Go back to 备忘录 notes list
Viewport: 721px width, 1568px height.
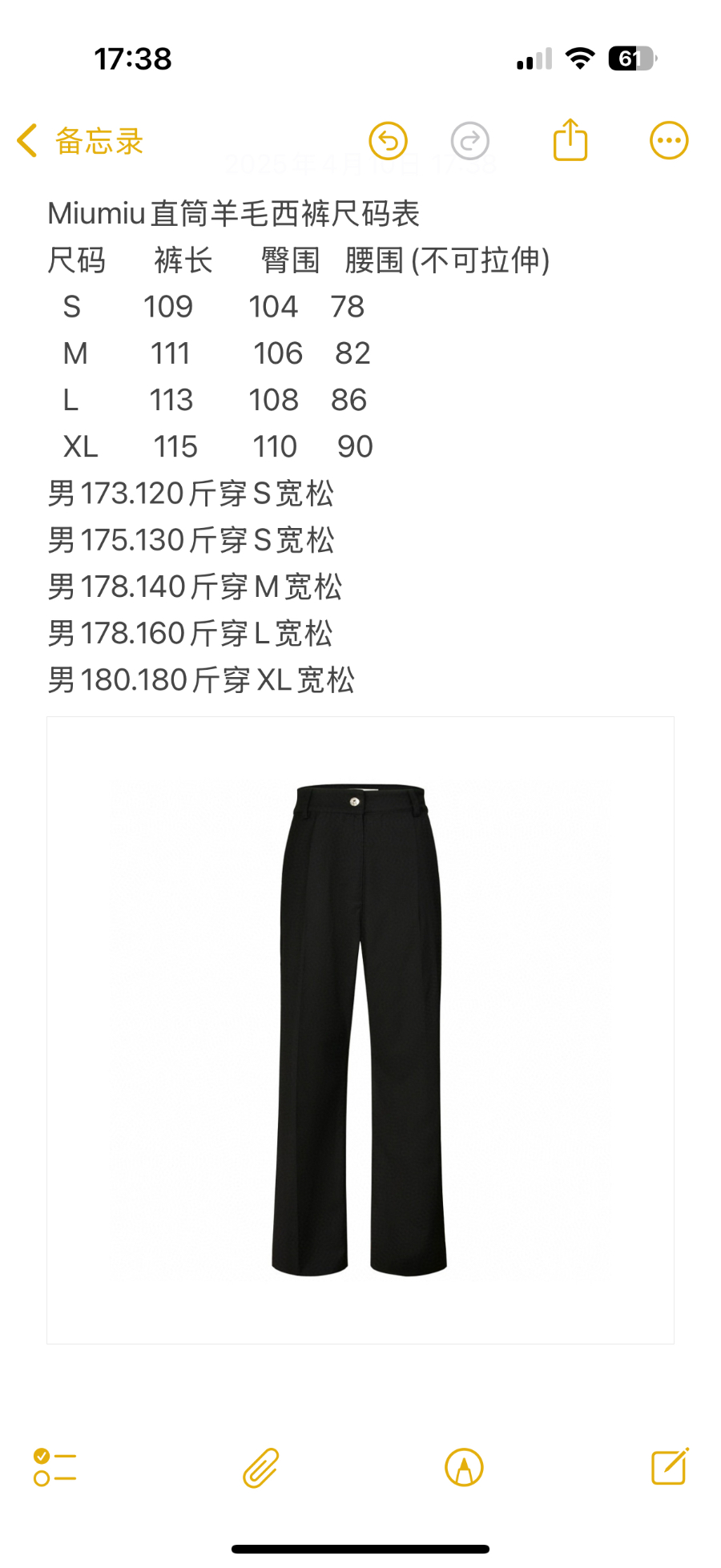pos(79,141)
